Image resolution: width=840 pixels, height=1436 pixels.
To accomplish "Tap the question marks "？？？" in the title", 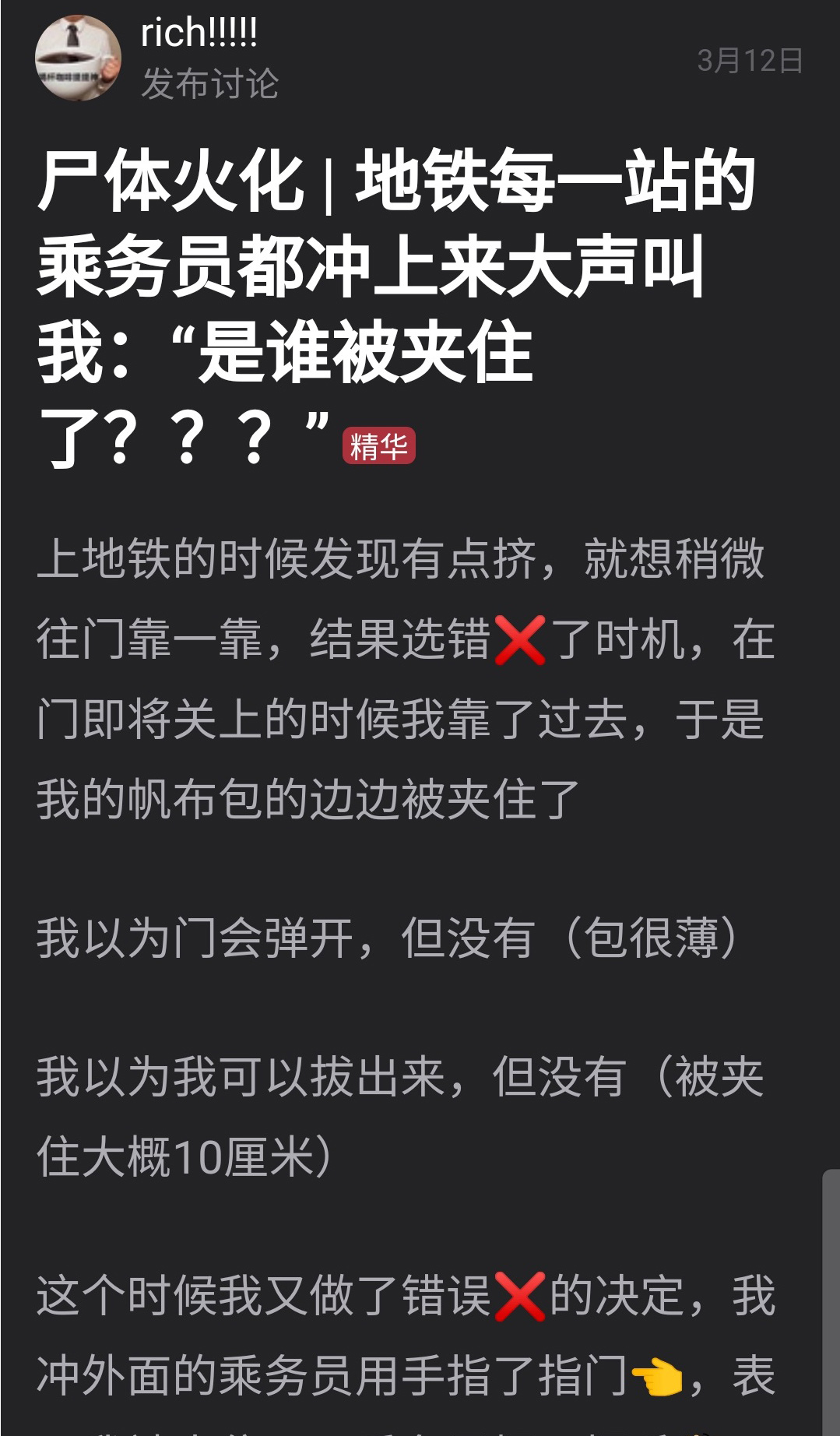I will (x=191, y=432).
